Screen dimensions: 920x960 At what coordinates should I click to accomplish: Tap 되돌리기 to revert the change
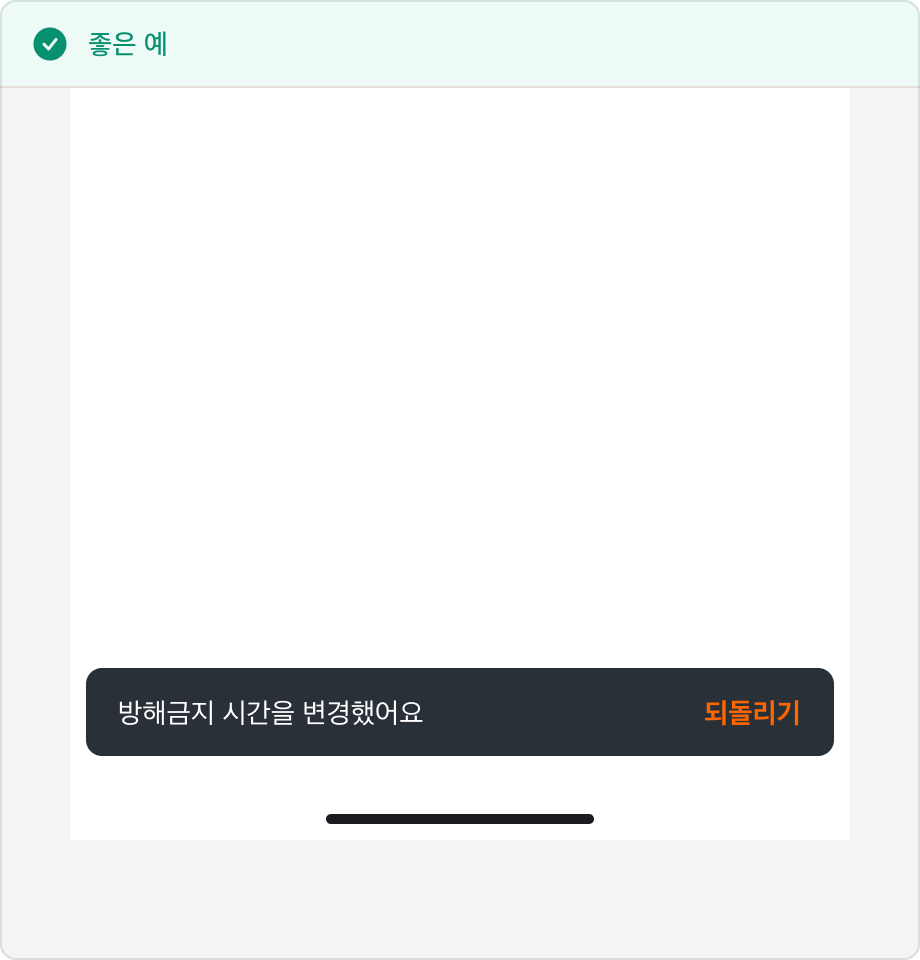tap(752, 712)
